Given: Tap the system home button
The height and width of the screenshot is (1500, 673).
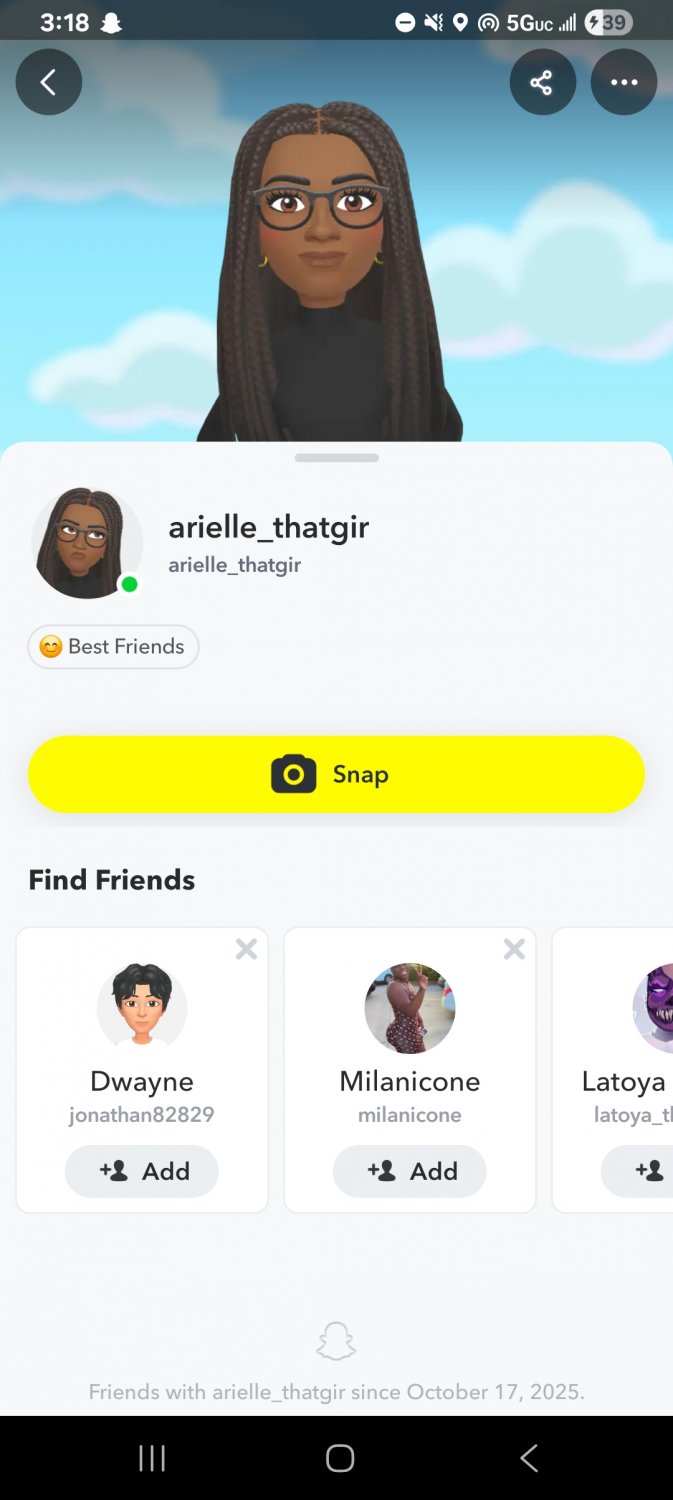Looking at the screenshot, I should click(340, 1458).
